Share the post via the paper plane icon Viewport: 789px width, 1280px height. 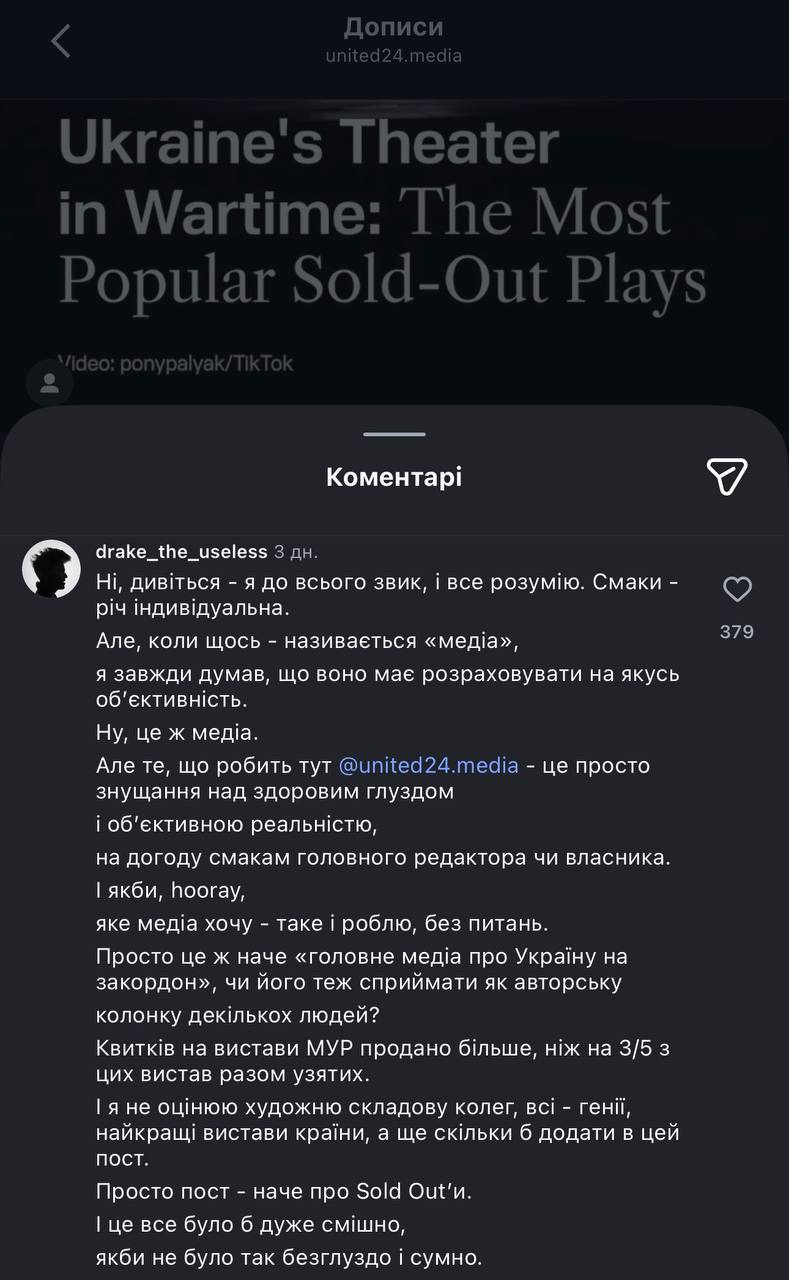727,477
